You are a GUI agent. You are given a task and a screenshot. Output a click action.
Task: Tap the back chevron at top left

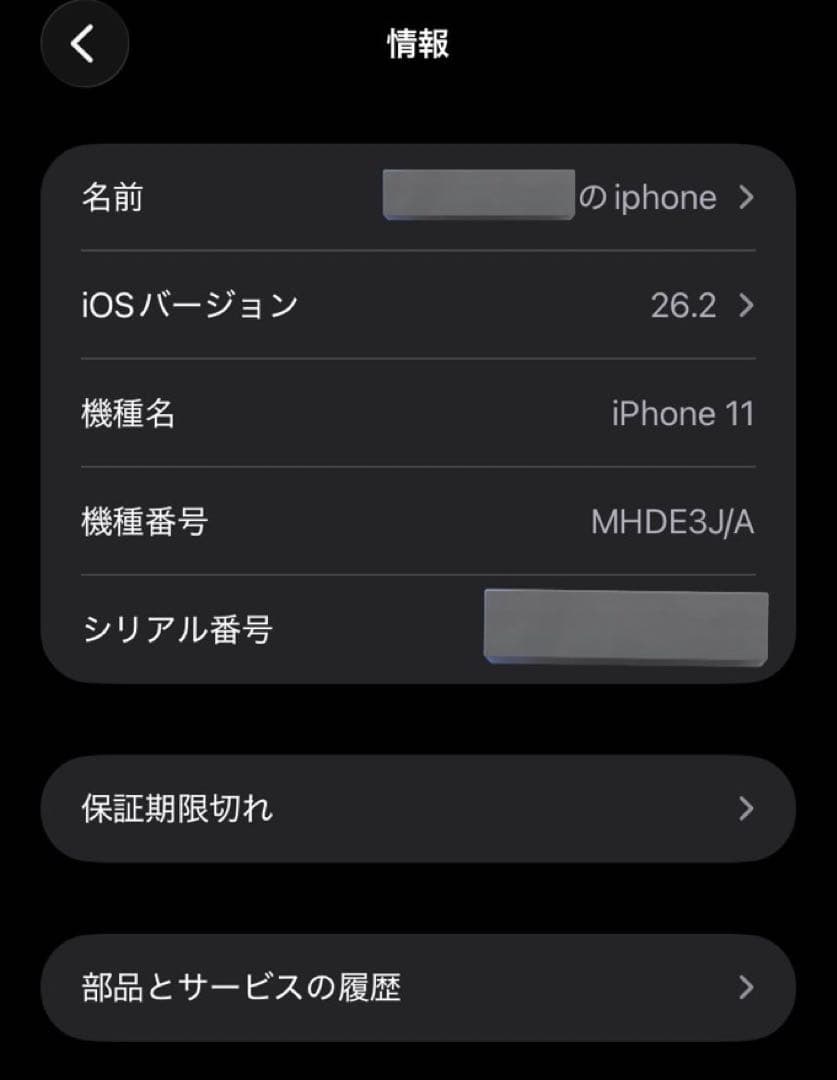pos(84,44)
